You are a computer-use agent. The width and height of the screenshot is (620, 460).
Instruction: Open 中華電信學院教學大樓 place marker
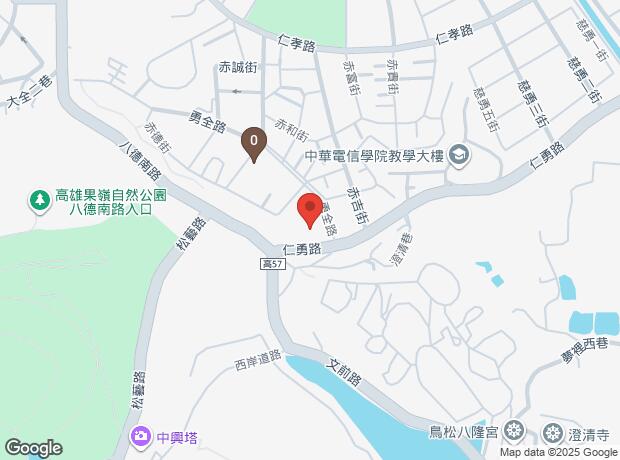(x=459, y=155)
